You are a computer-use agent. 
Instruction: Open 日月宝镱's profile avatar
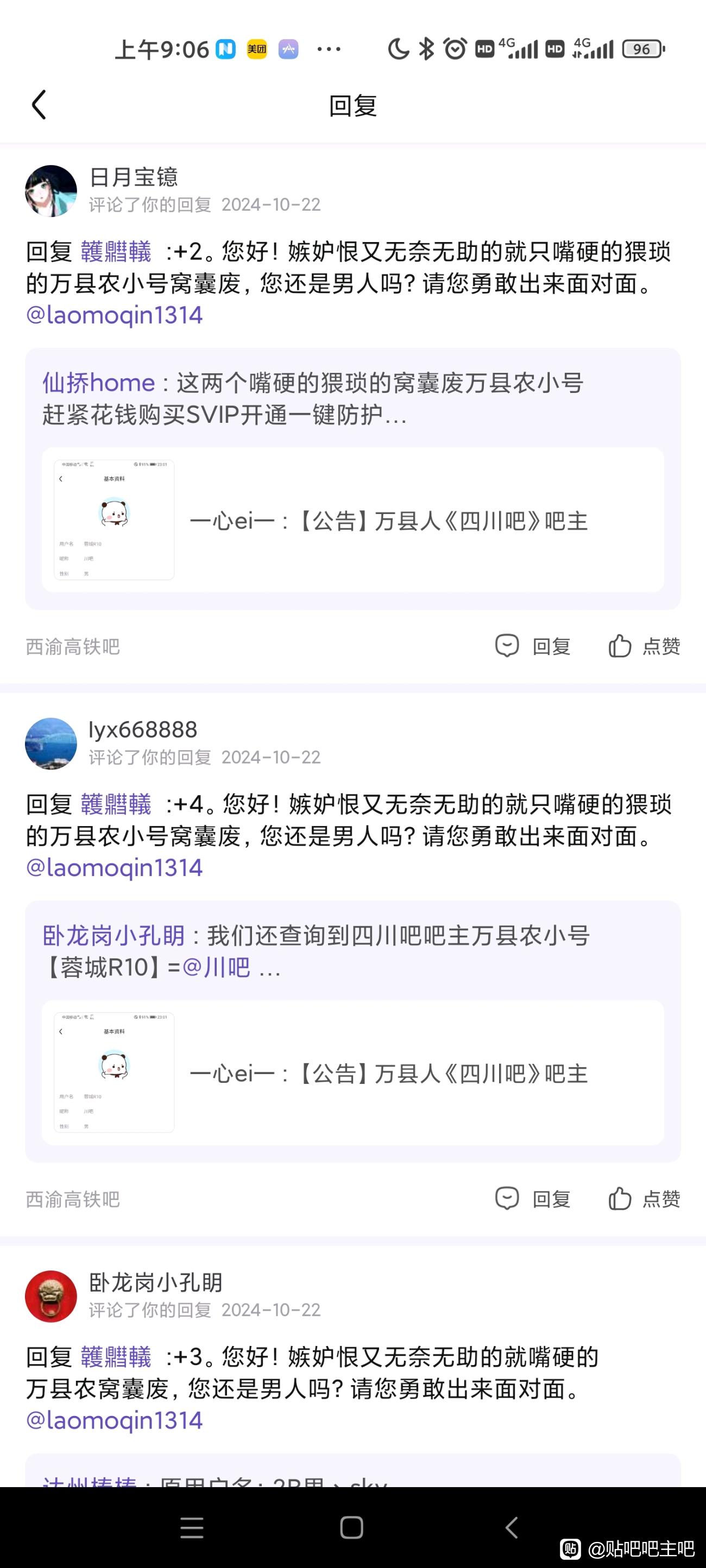[51, 191]
